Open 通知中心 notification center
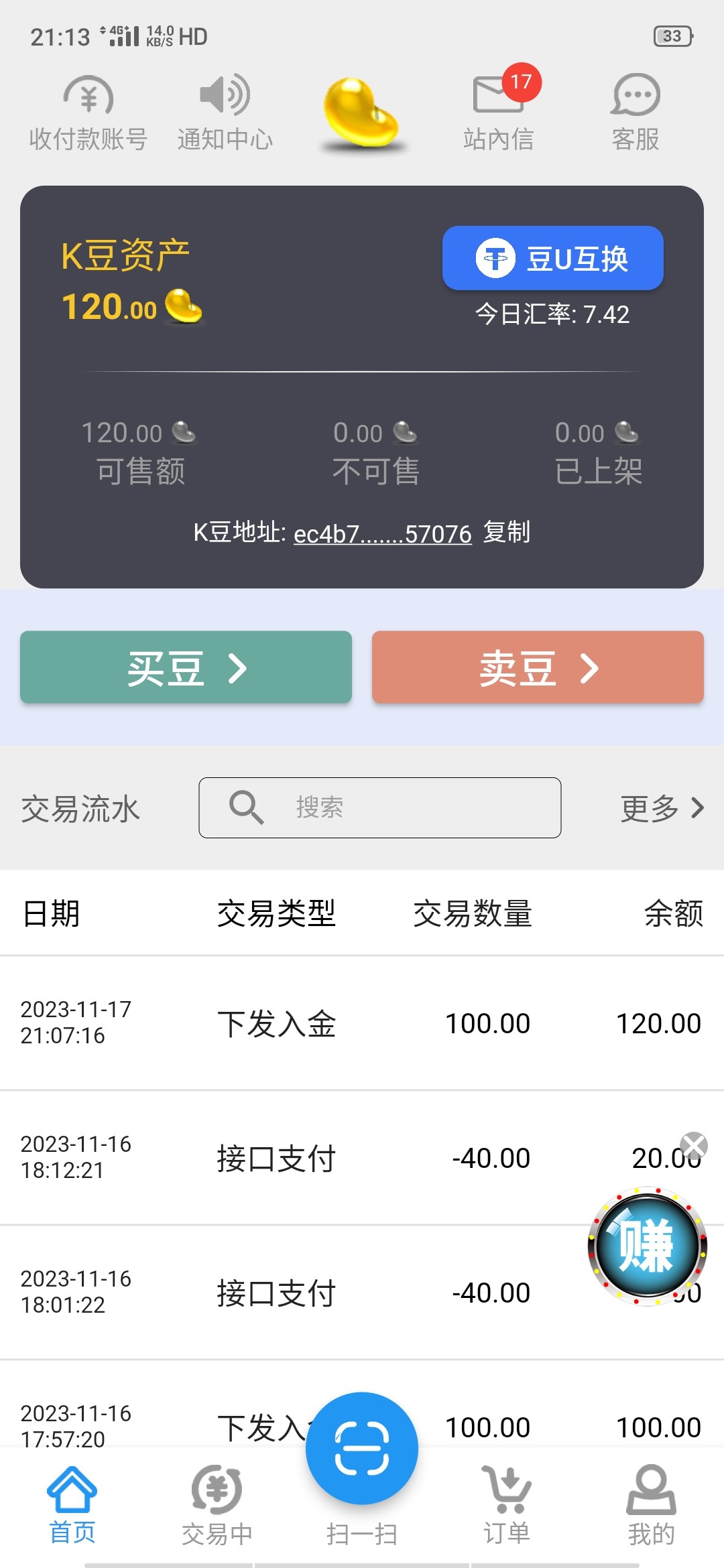 pos(225,113)
